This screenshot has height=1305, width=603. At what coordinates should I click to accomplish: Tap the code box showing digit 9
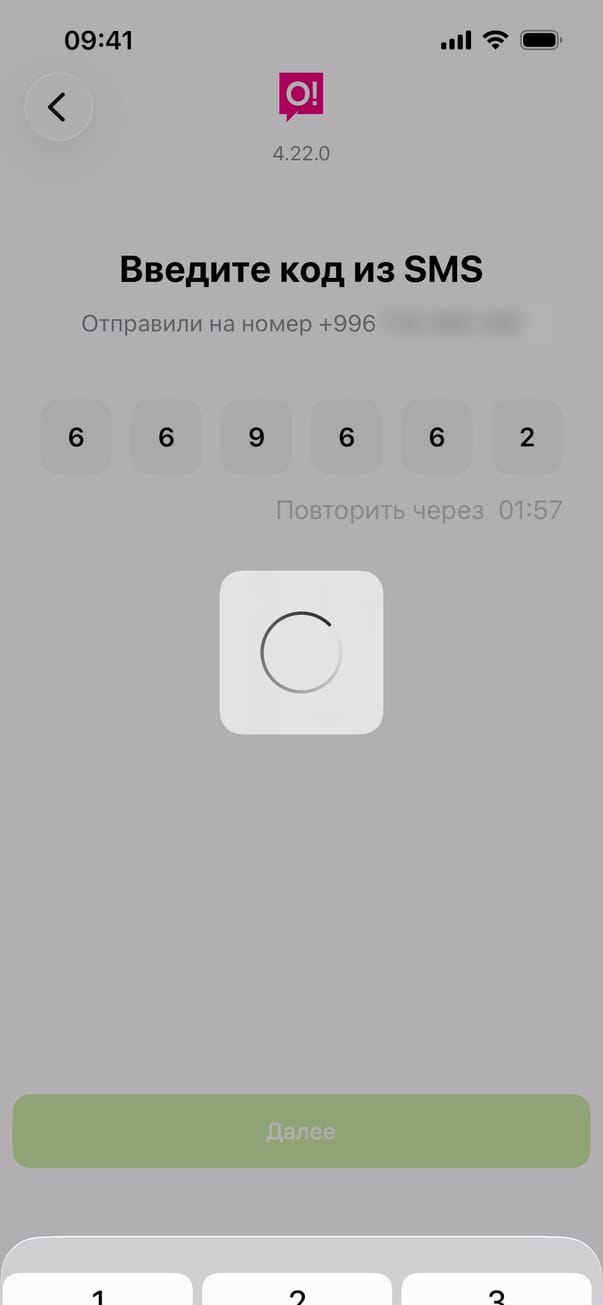pyautogui.click(x=256, y=437)
